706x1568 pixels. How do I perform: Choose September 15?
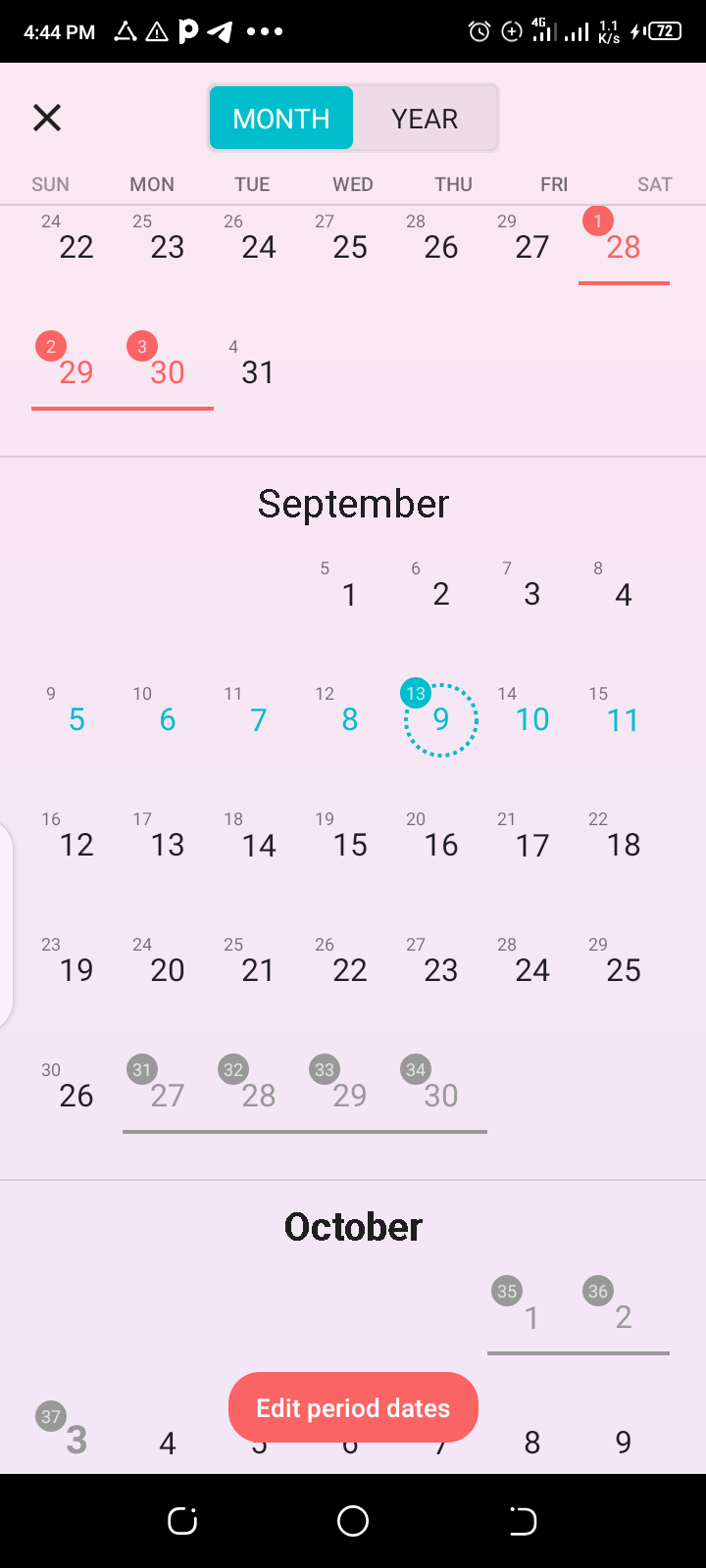pos(350,845)
